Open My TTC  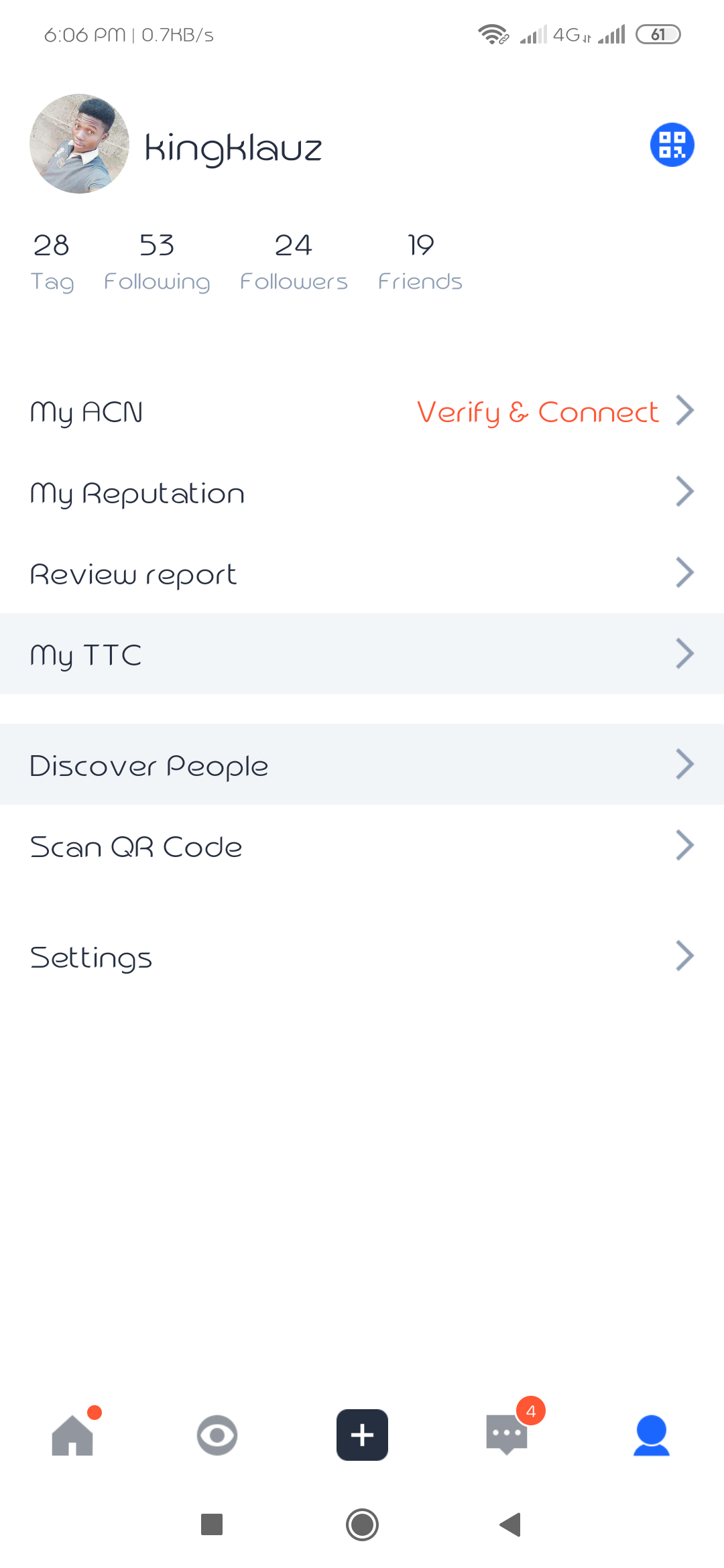tap(362, 654)
